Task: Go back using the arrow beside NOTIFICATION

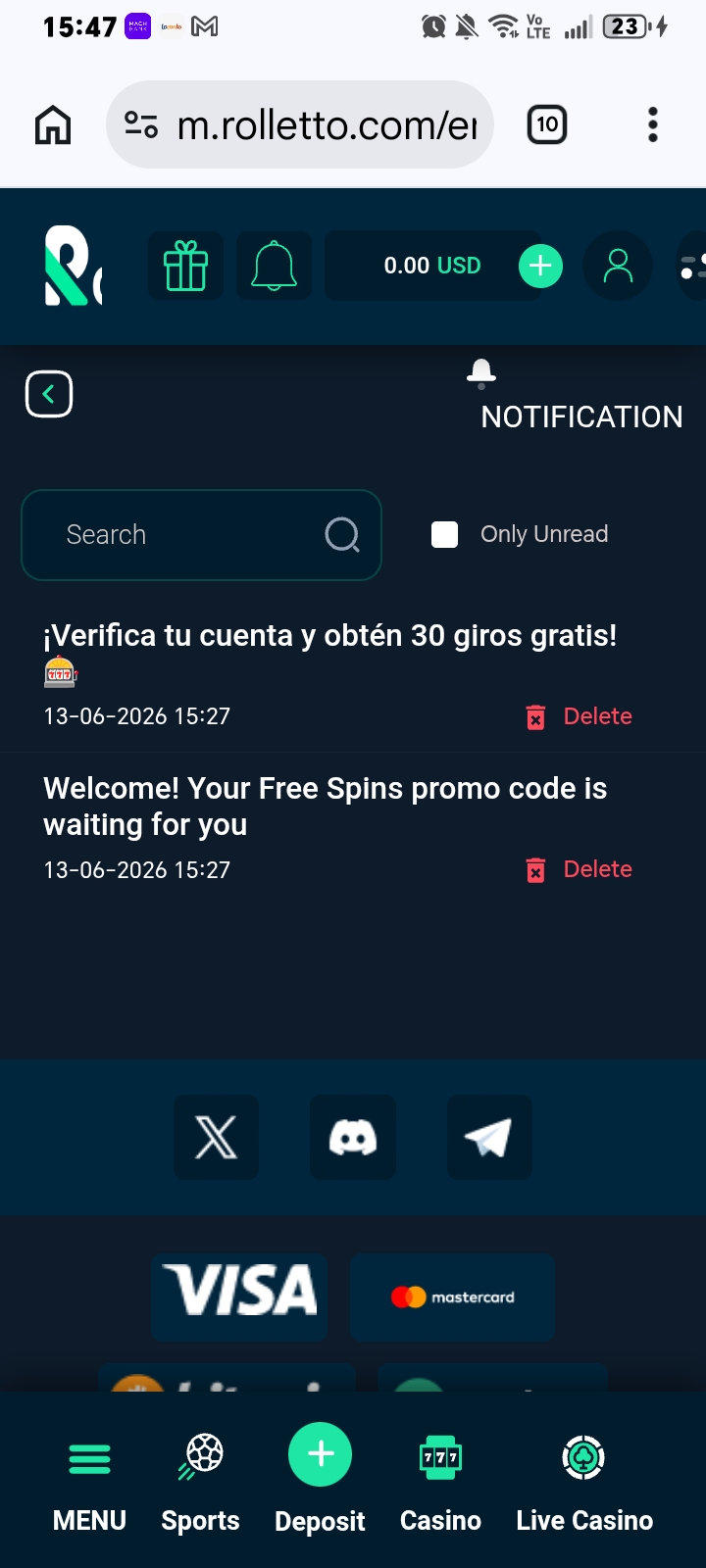Action: click(x=49, y=394)
